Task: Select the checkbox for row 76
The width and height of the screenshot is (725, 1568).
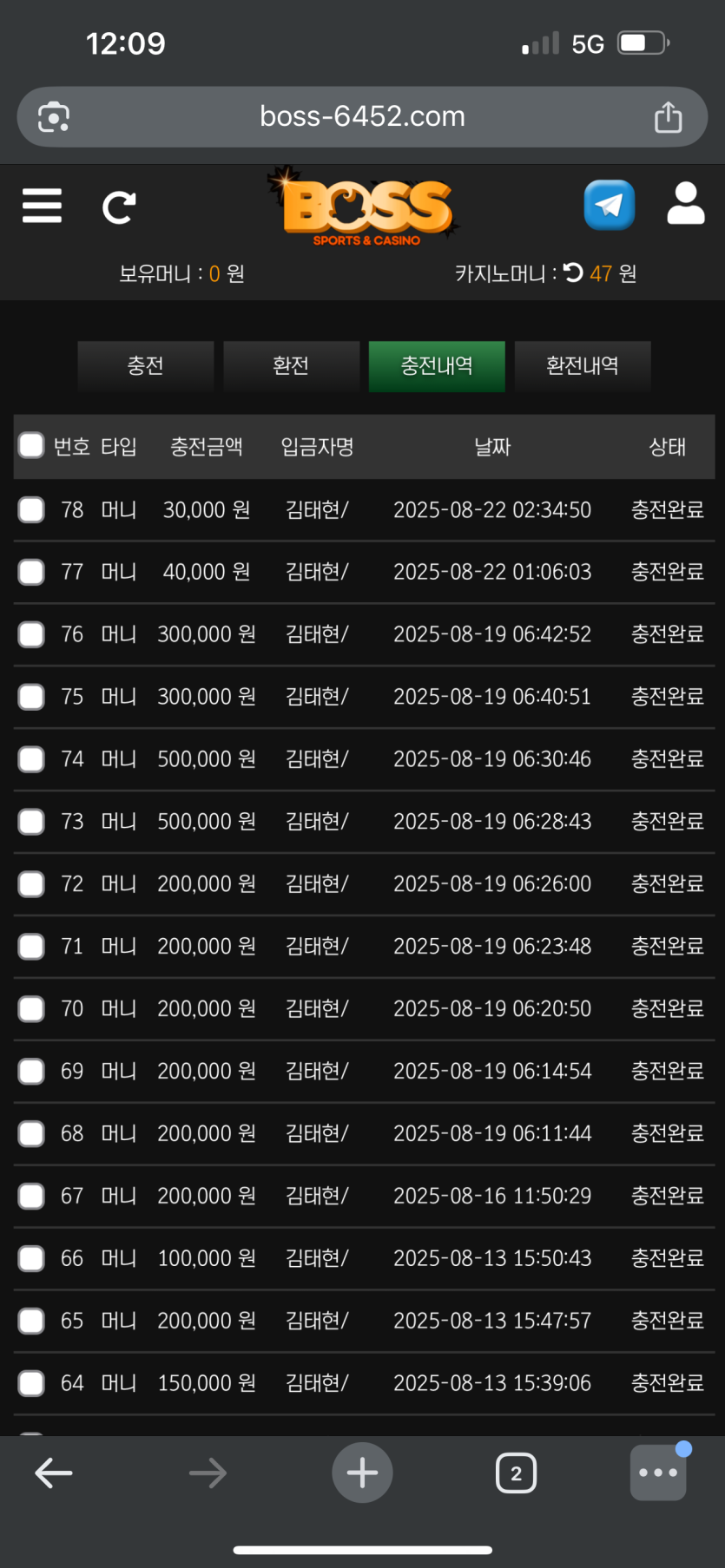Action: tap(31, 634)
